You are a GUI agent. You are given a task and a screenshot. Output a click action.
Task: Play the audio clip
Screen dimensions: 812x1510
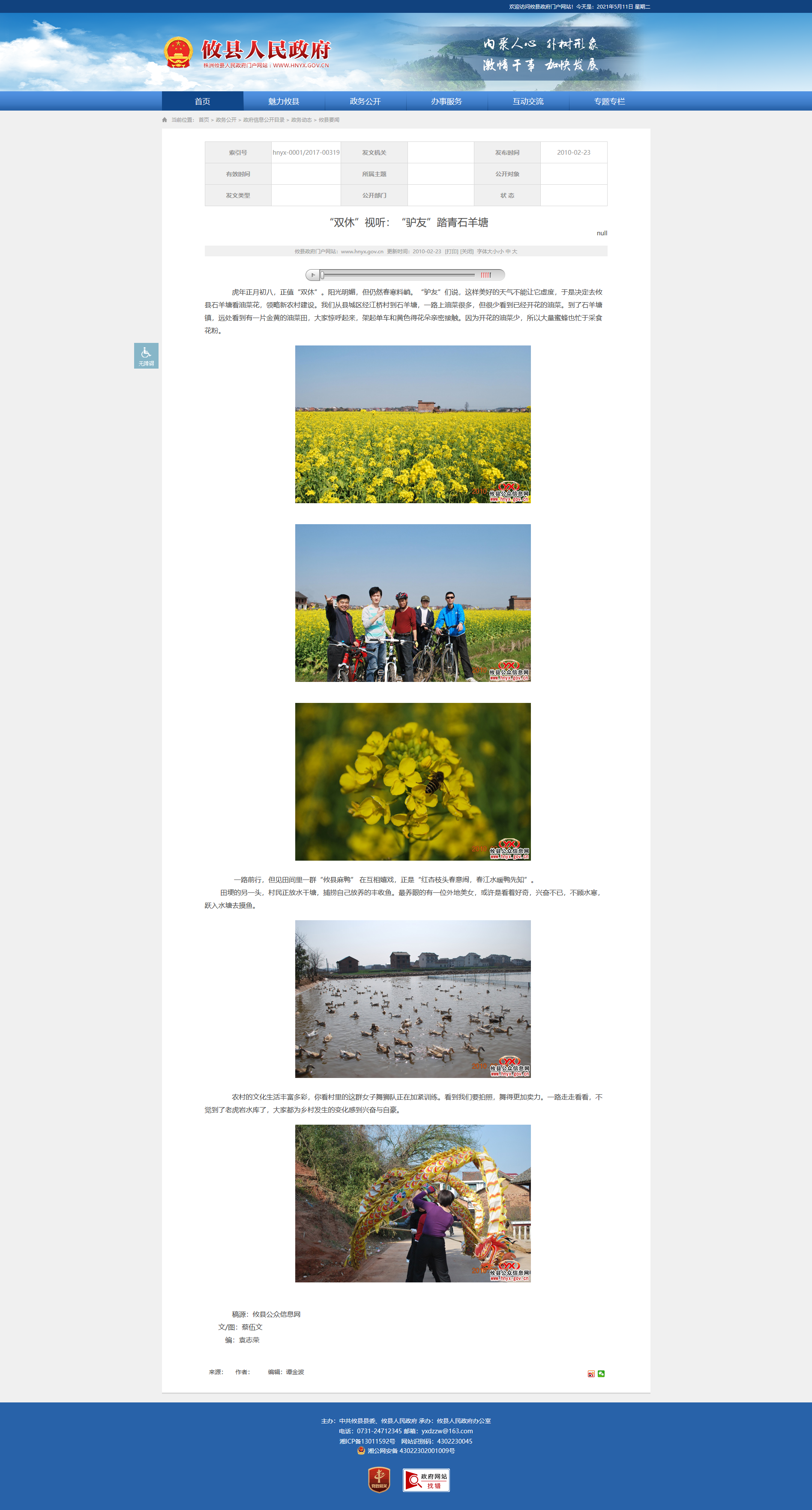coord(313,275)
